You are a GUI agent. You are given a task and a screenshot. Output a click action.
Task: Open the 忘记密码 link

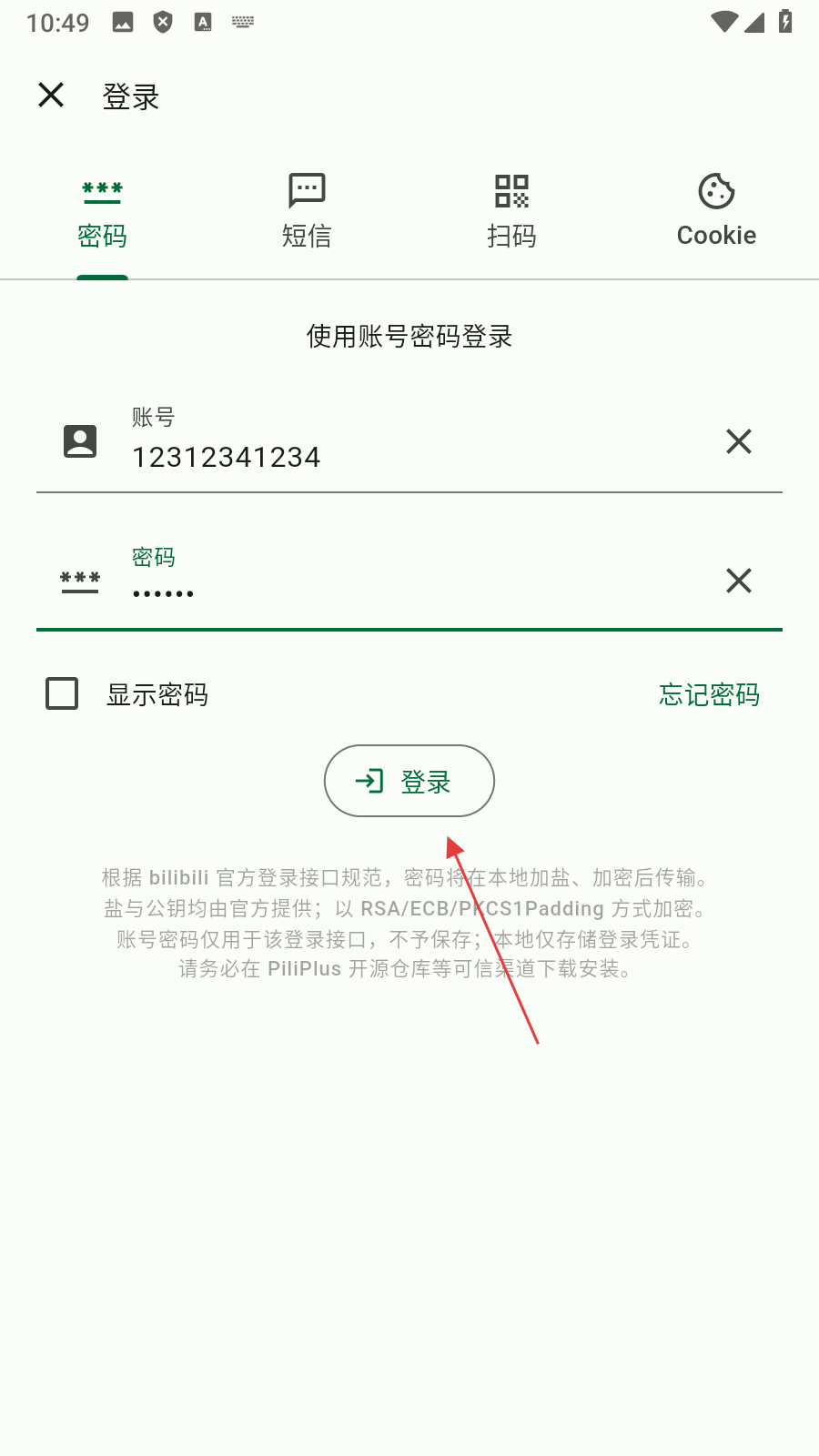[x=709, y=695]
